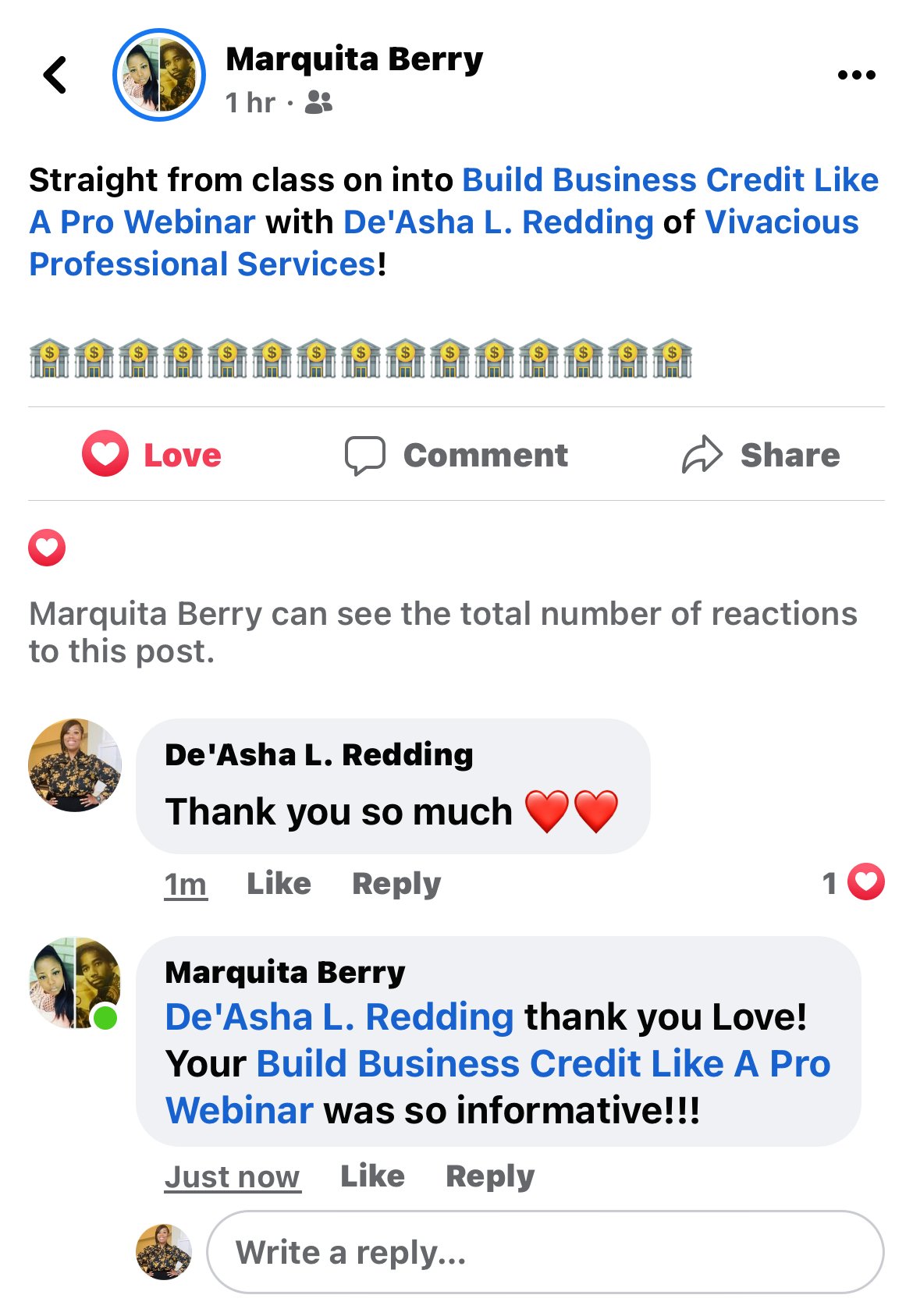Reply to De'Asha L. Redding's comment
This screenshot has width=913, height=1316.
click(x=396, y=883)
